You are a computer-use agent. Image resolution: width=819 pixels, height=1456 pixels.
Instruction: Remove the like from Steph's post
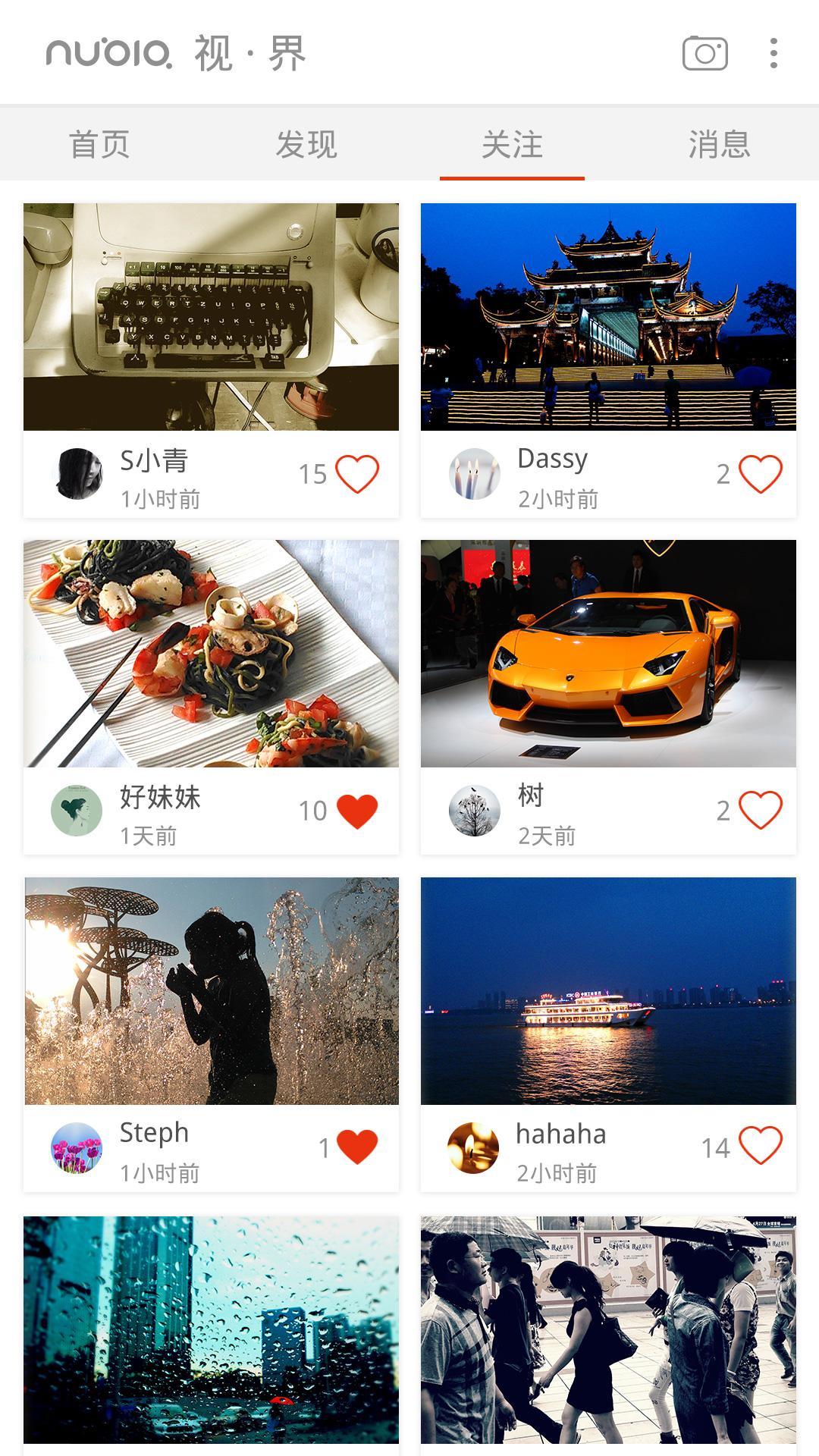(357, 1147)
